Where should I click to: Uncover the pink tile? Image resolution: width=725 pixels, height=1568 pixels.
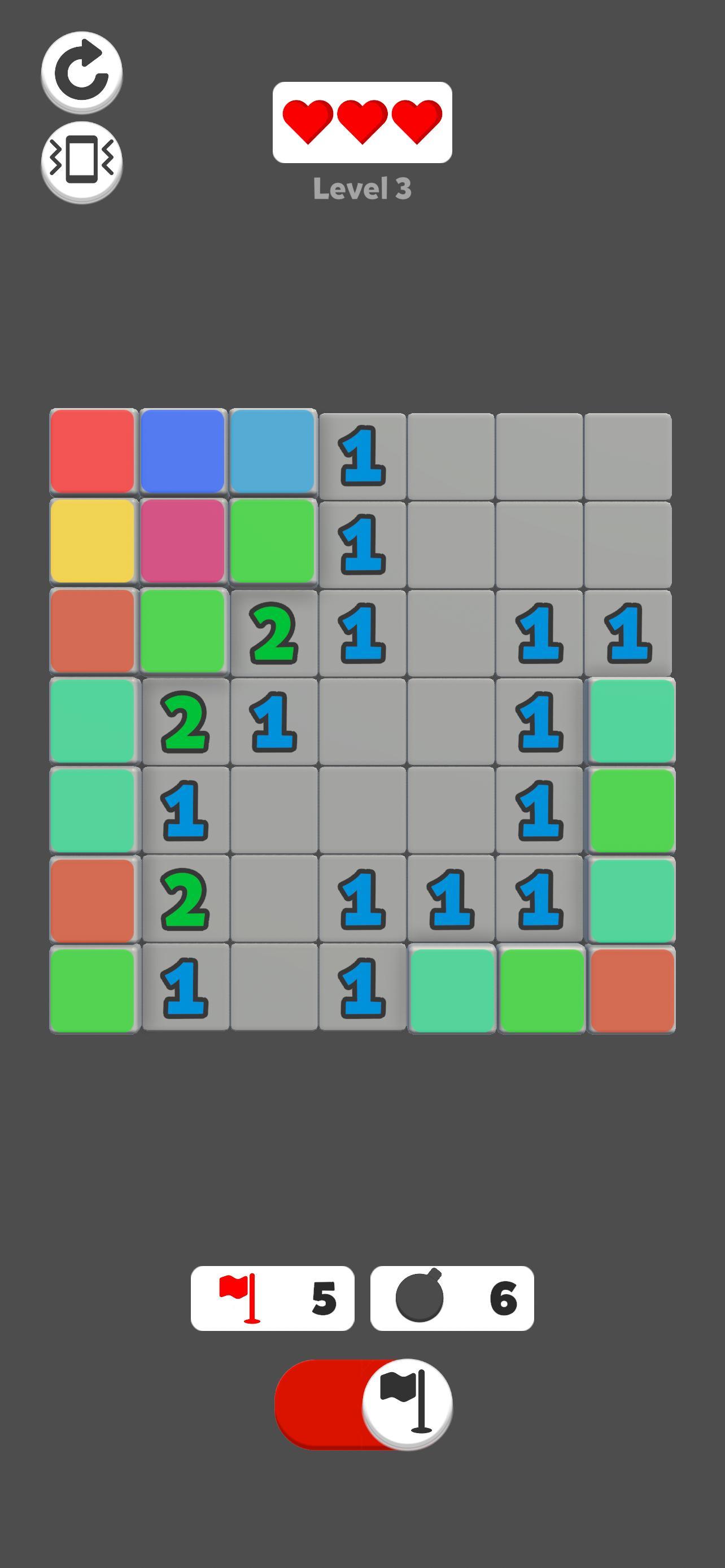pyautogui.click(x=182, y=541)
